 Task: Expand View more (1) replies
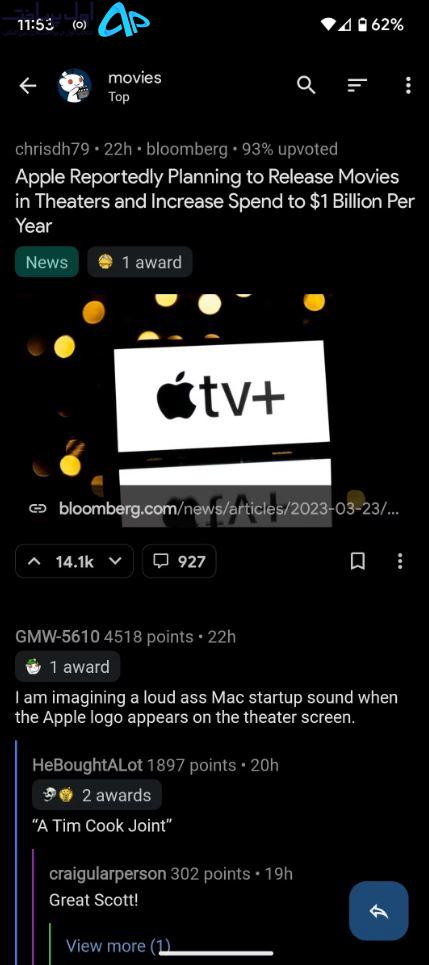coord(118,945)
